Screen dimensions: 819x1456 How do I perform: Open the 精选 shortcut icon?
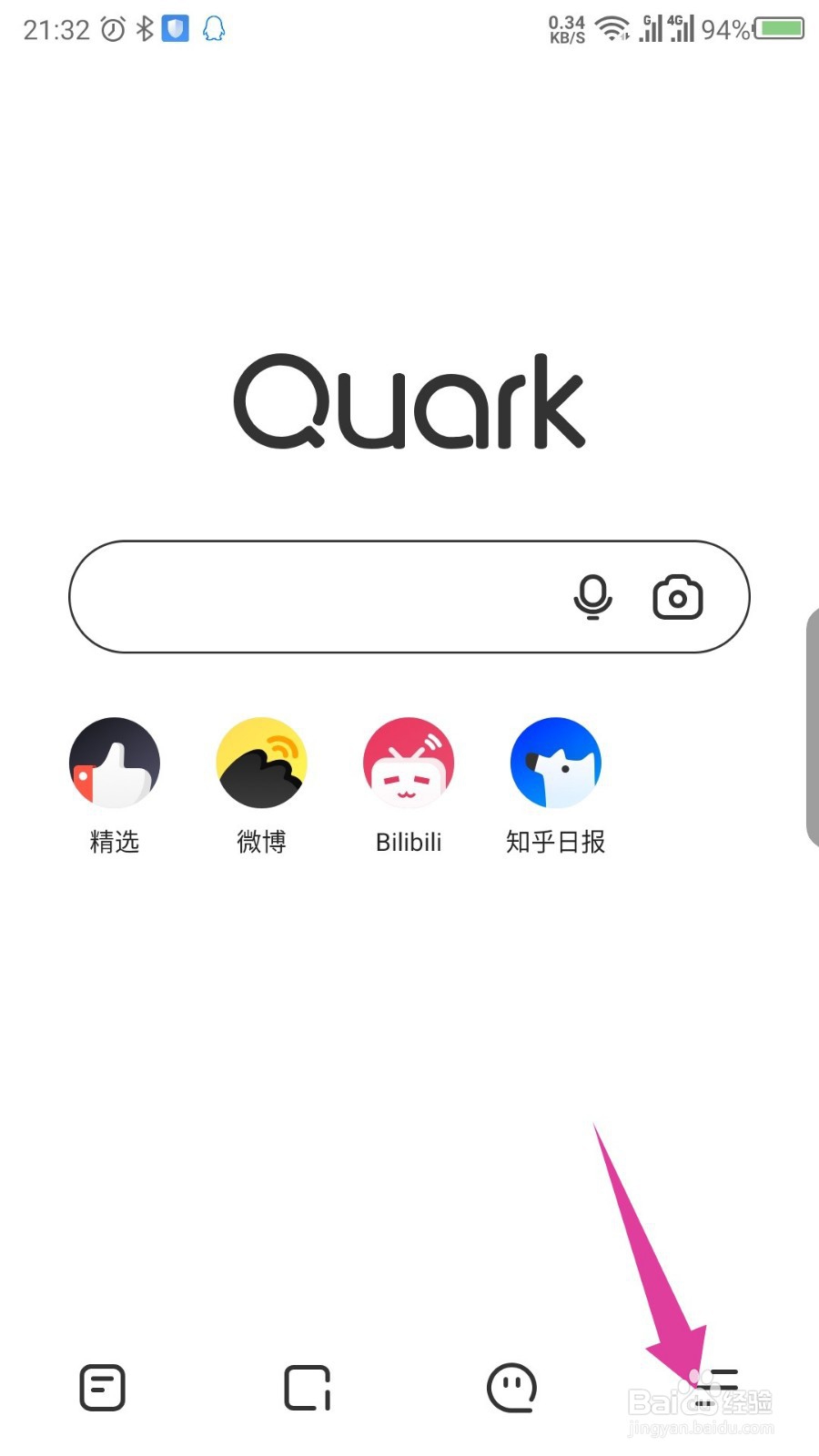114,762
